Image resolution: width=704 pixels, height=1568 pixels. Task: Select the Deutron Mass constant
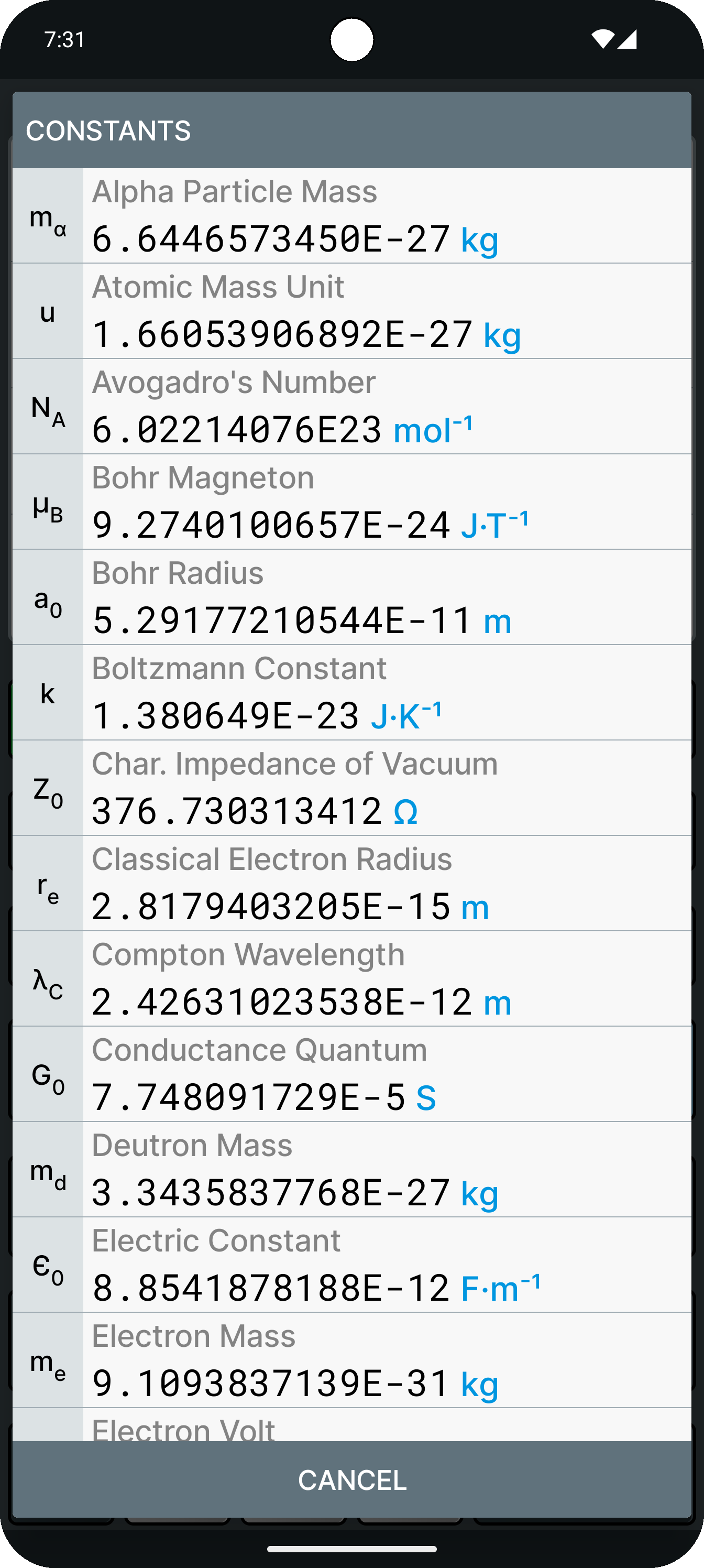[x=351, y=1169]
